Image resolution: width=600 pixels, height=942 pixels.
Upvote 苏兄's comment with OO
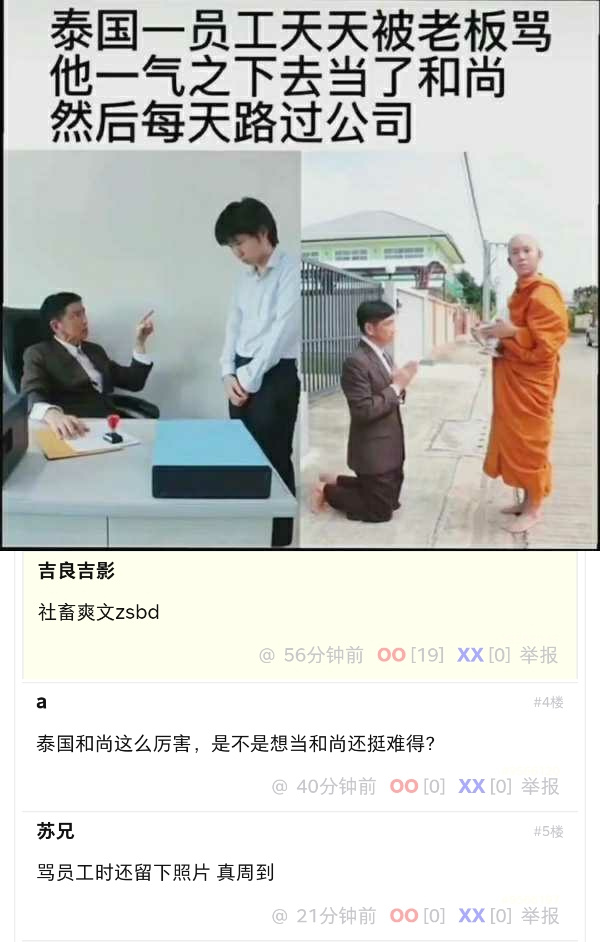pyautogui.click(x=404, y=915)
